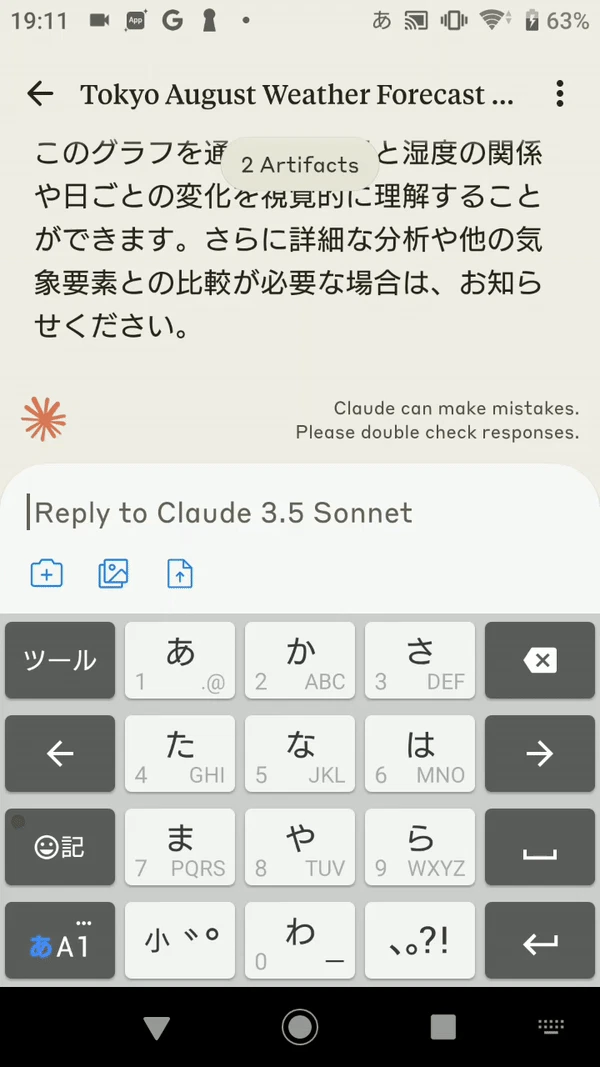Open the keyboard ツール menu

tap(60, 660)
